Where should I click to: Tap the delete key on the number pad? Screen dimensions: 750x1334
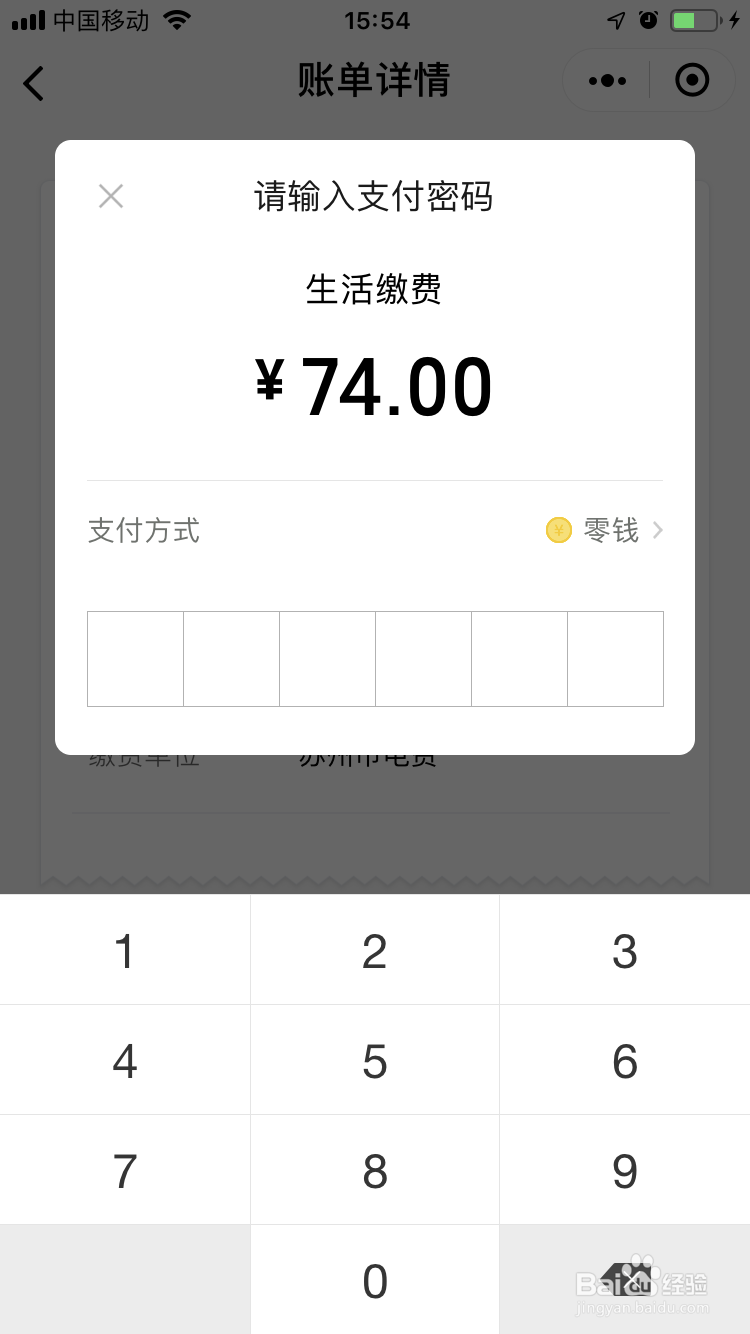click(x=625, y=1281)
